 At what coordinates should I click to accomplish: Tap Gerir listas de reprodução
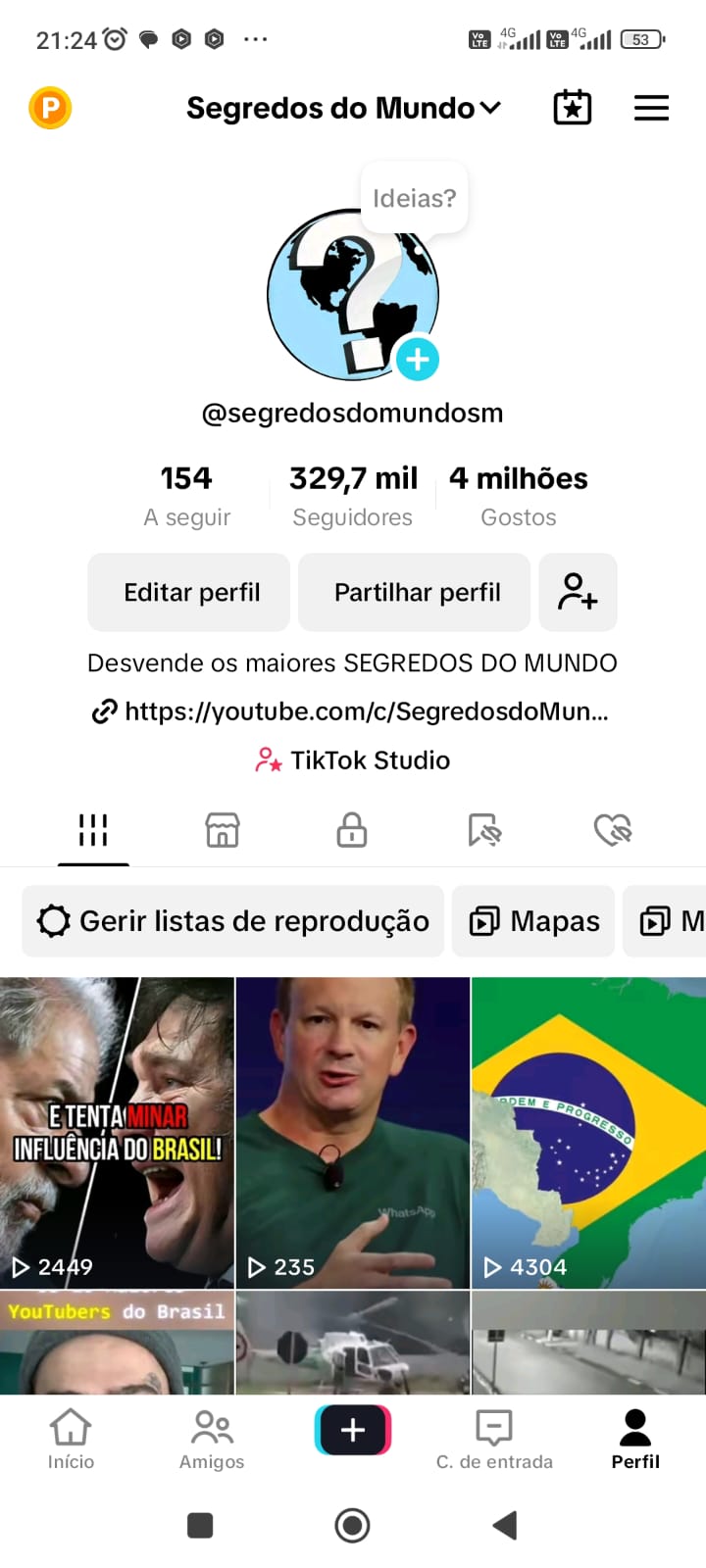click(x=233, y=921)
